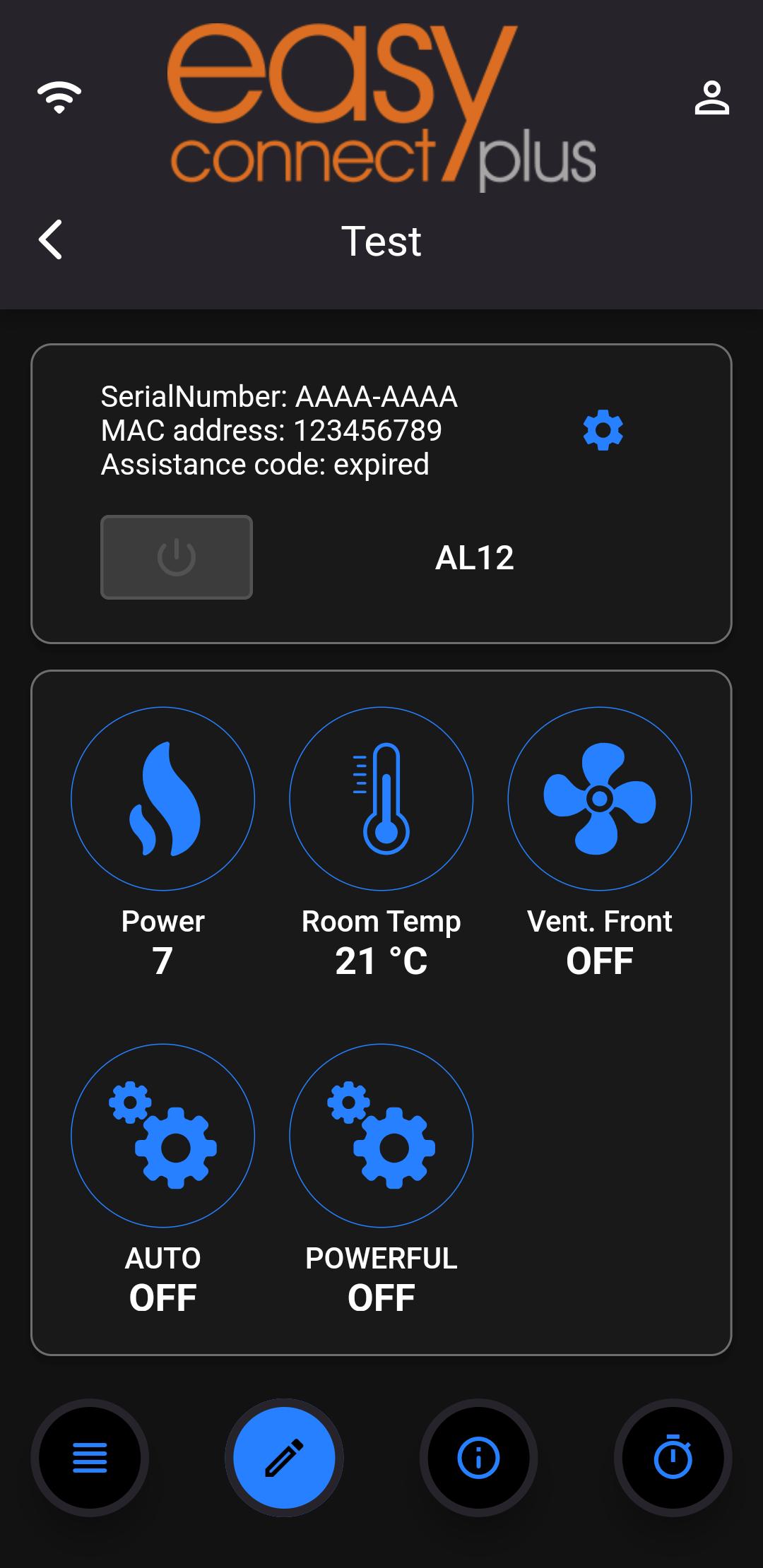
Task: Open the Room Temp thermometer control
Action: click(x=381, y=798)
